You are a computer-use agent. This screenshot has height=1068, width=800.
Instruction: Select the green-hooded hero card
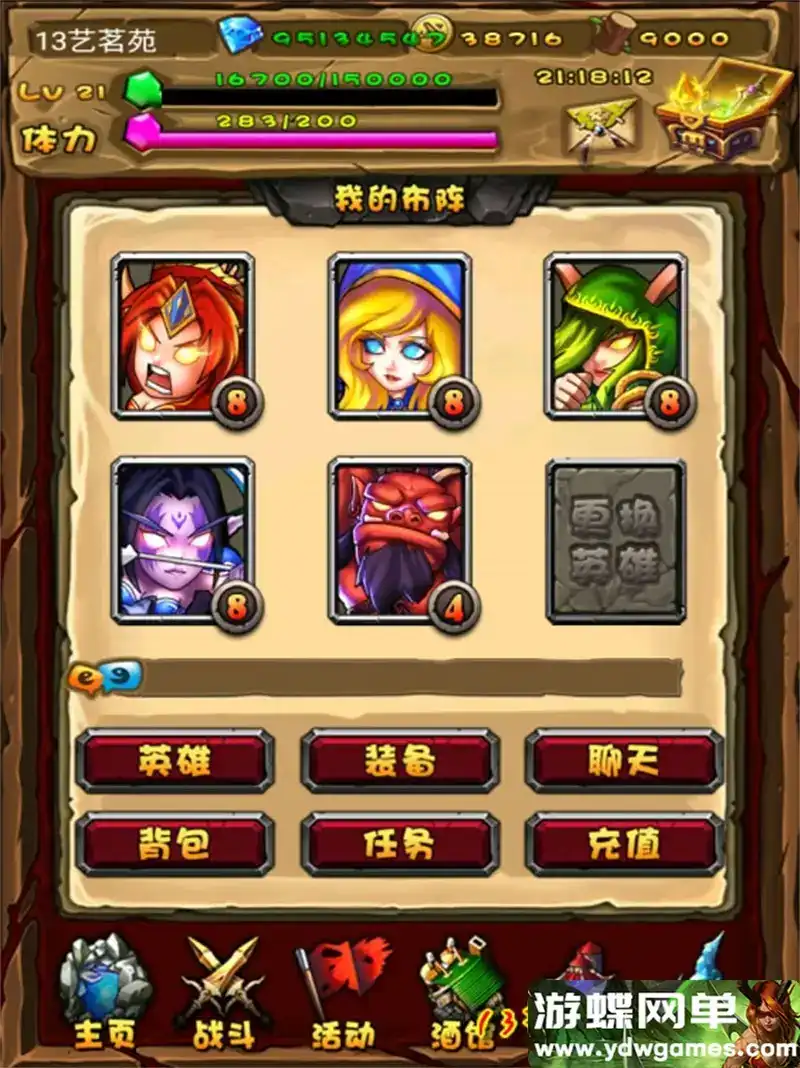click(x=615, y=336)
